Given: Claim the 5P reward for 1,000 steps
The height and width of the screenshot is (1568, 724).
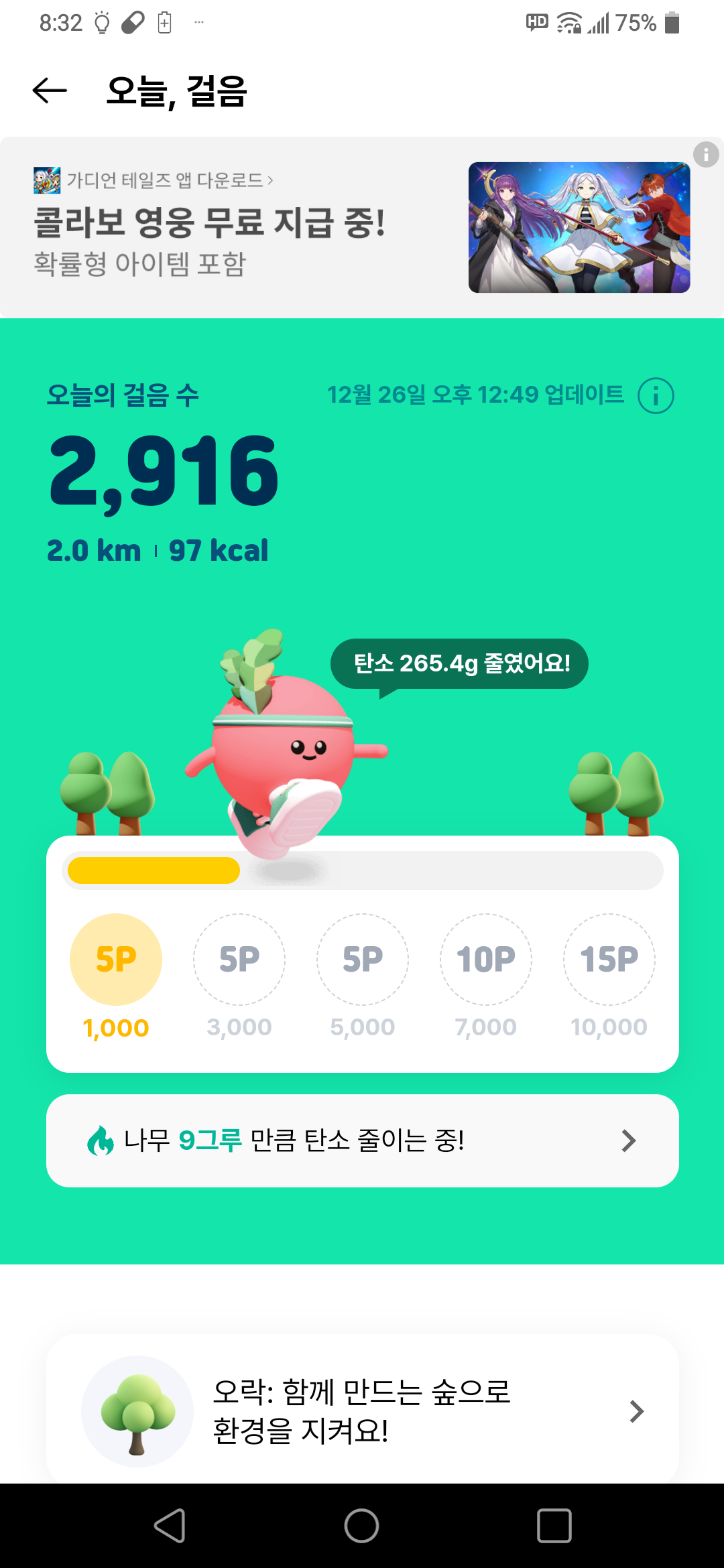Looking at the screenshot, I should coord(116,959).
